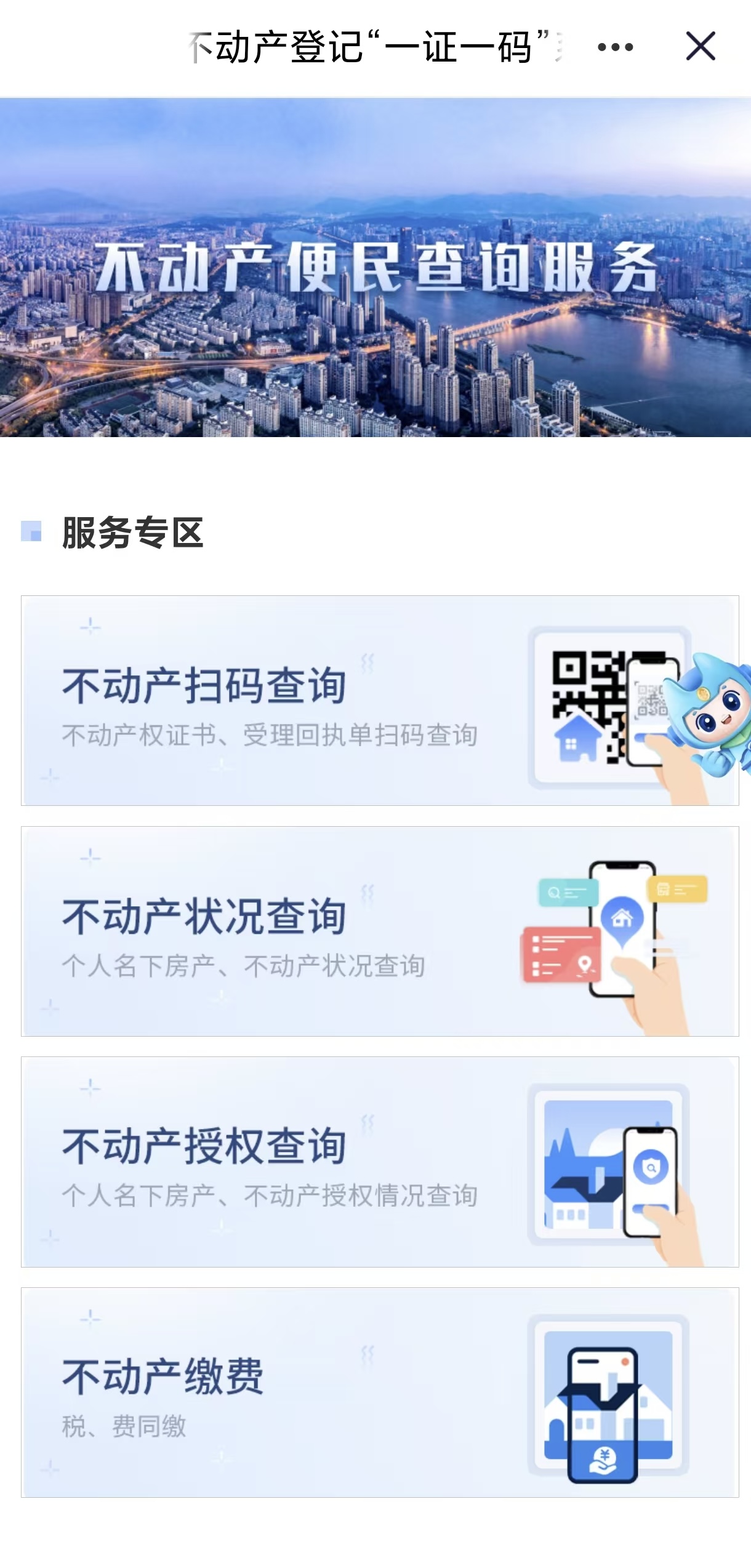751x1568 pixels.
Task: Close the mini program page
Action: tap(701, 47)
